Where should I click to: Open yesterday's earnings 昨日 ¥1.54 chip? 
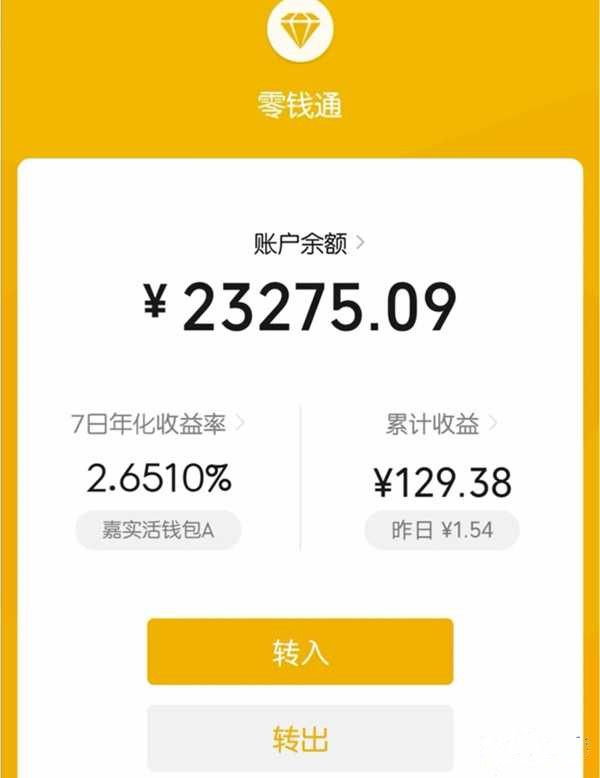tap(441, 530)
